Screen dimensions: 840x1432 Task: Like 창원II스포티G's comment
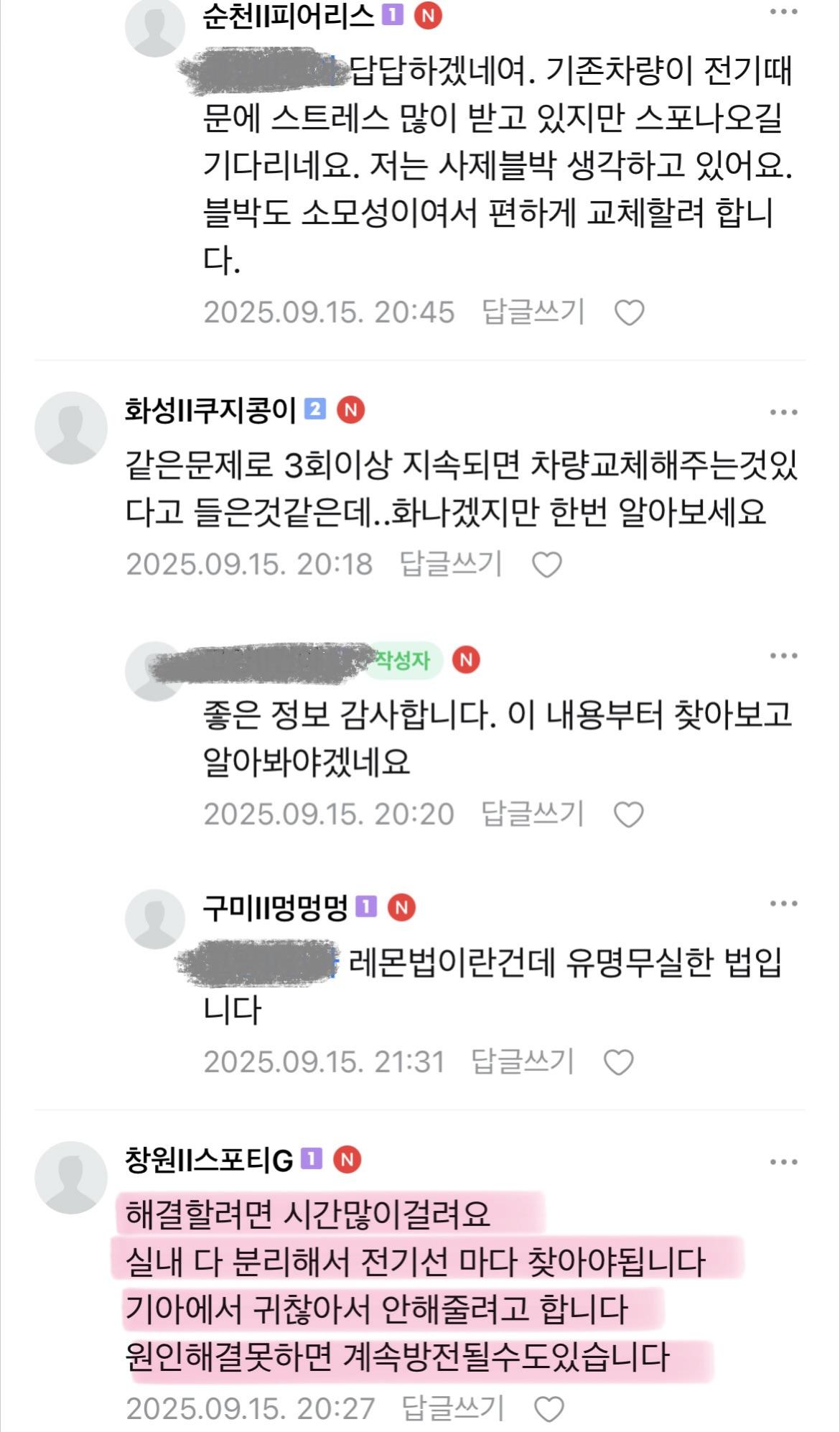[549, 1409]
